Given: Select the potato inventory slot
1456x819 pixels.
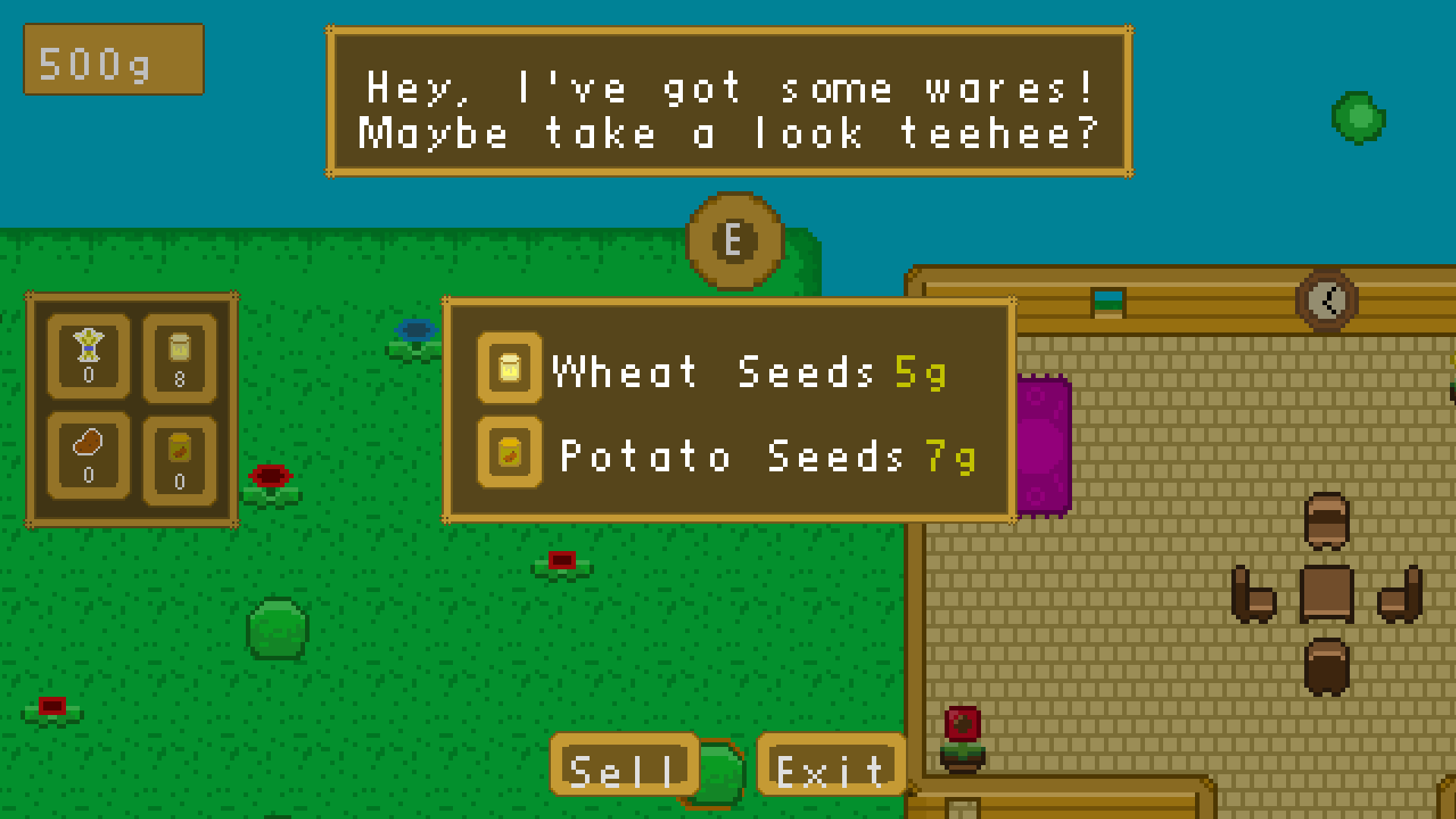Looking at the screenshot, I should pos(89,455).
